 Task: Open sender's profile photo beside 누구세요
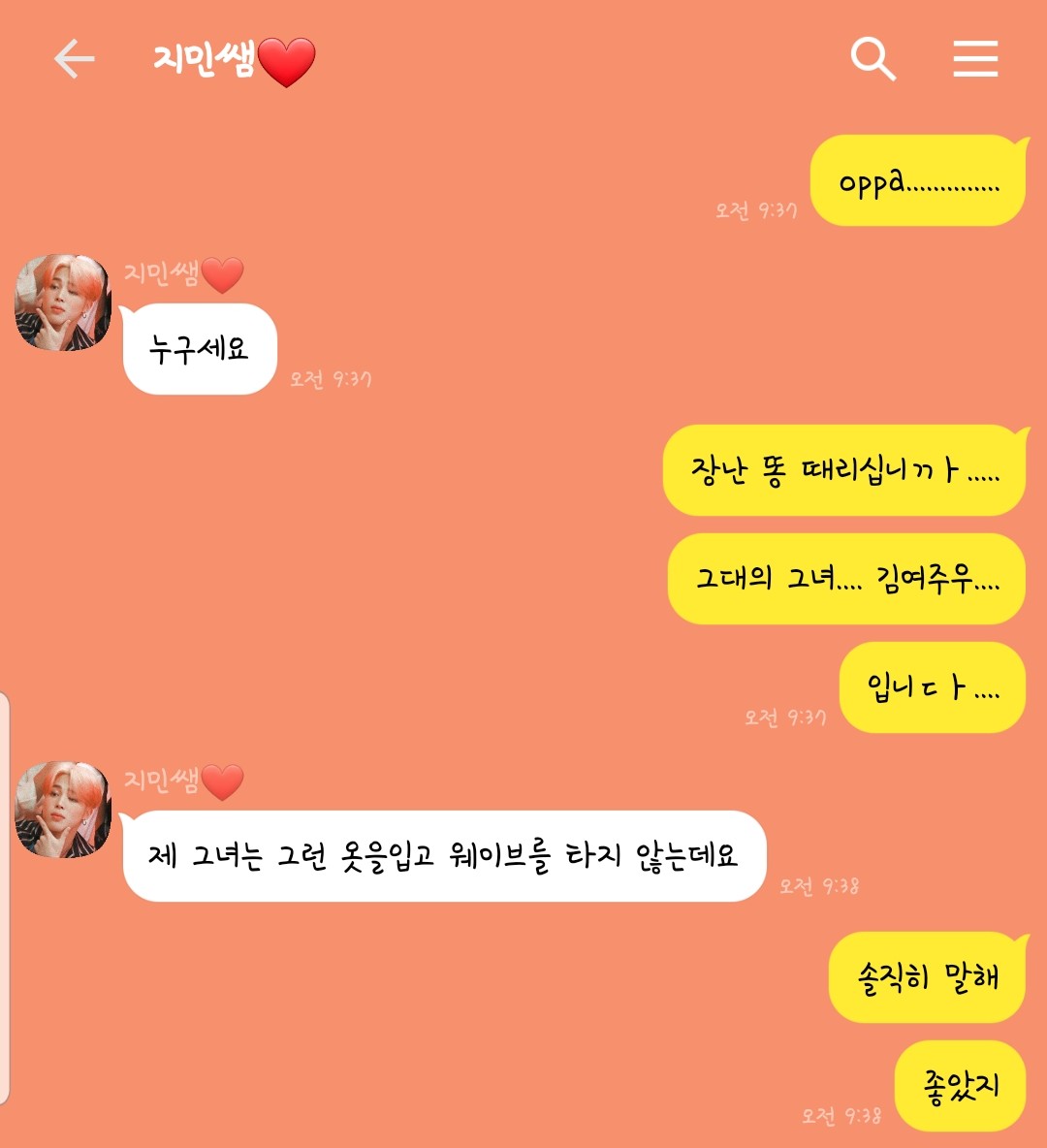(x=63, y=303)
